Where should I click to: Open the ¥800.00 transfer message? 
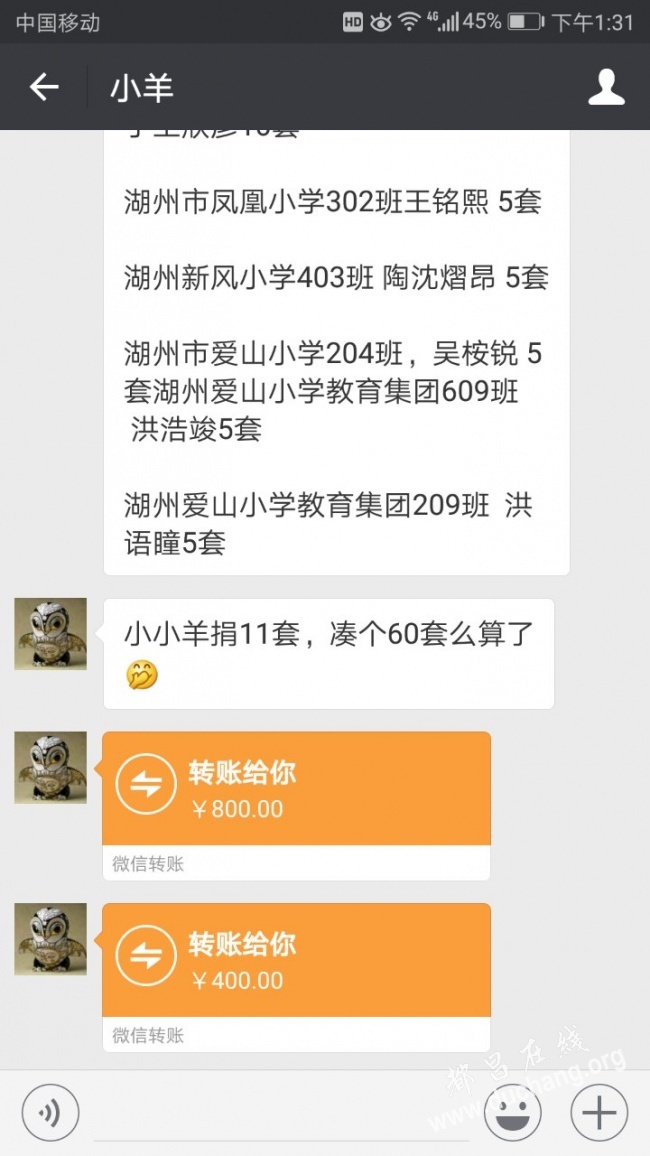(296, 790)
